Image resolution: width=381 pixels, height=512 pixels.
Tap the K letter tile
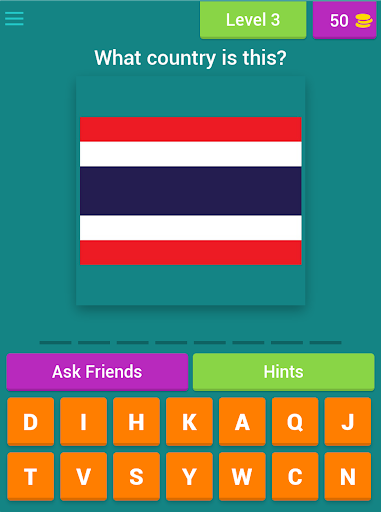pos(189,422)
